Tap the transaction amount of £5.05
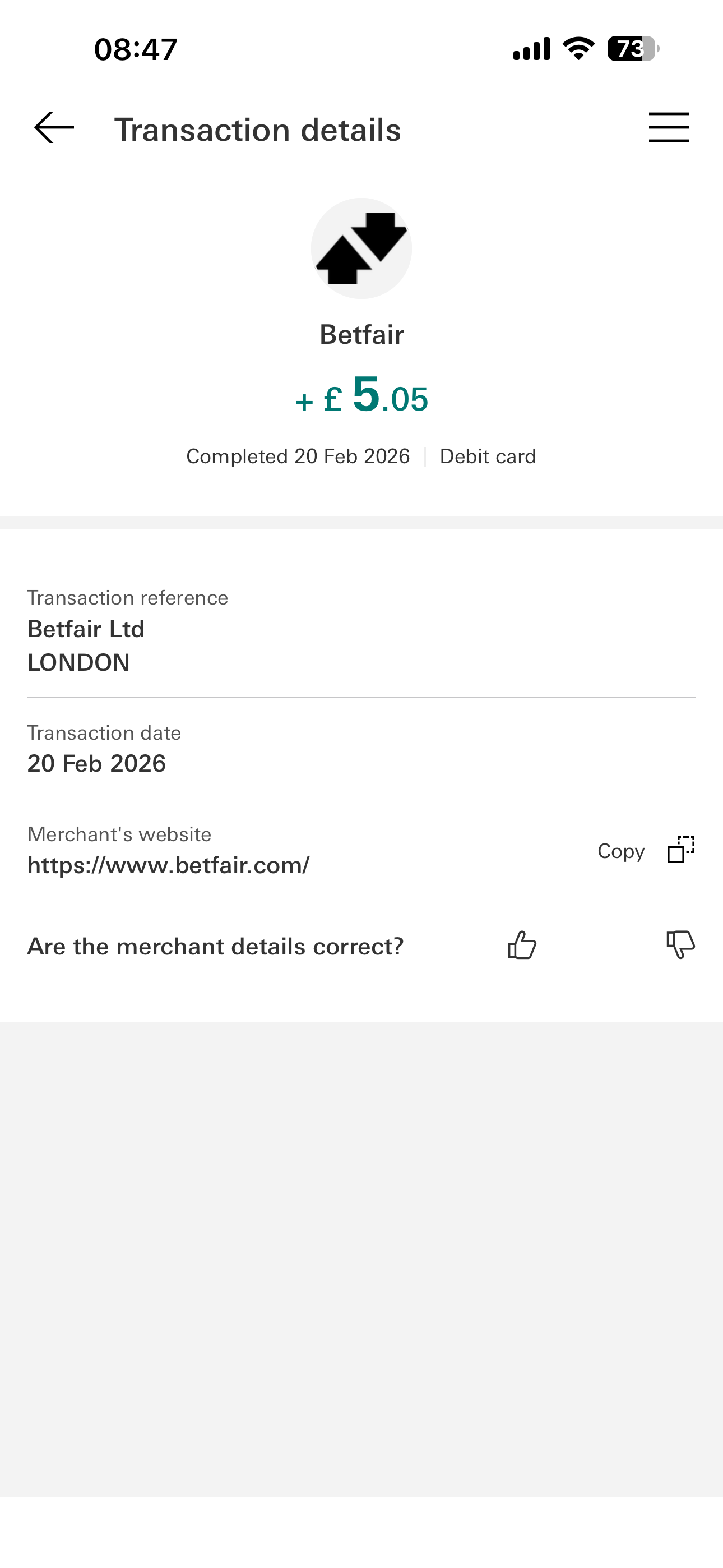Viewport: 723px width, 1568px height. coord(361,399)
